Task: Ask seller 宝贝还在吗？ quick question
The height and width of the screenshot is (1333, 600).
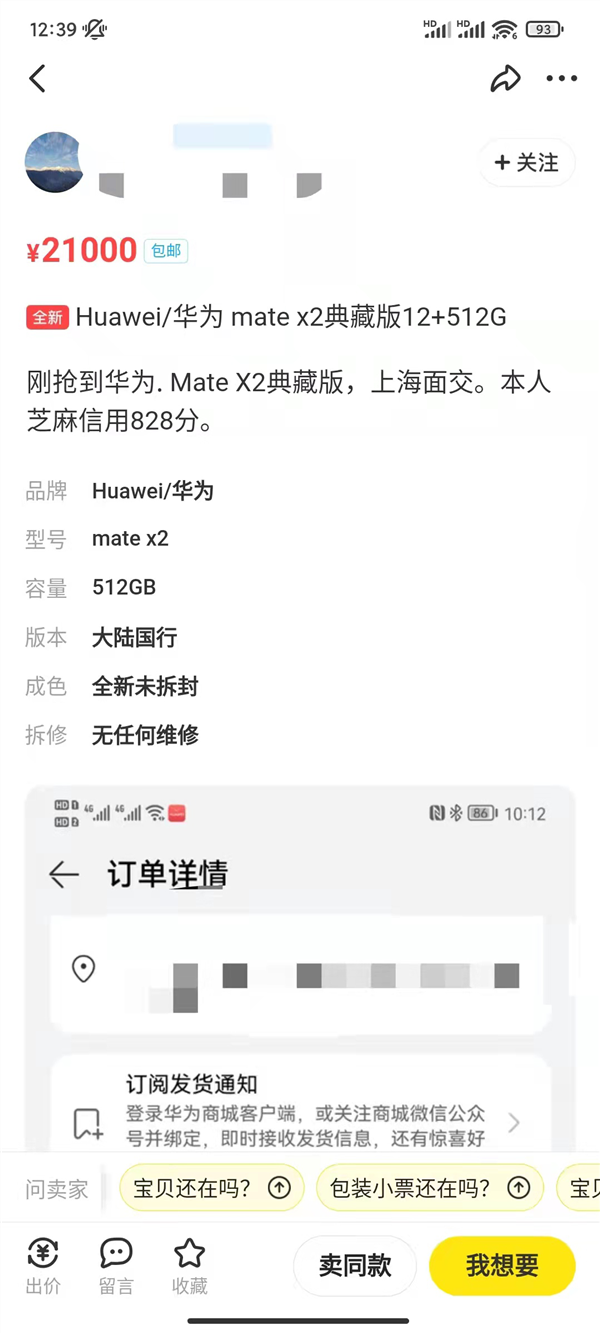Action: (x=211, y=1188)
